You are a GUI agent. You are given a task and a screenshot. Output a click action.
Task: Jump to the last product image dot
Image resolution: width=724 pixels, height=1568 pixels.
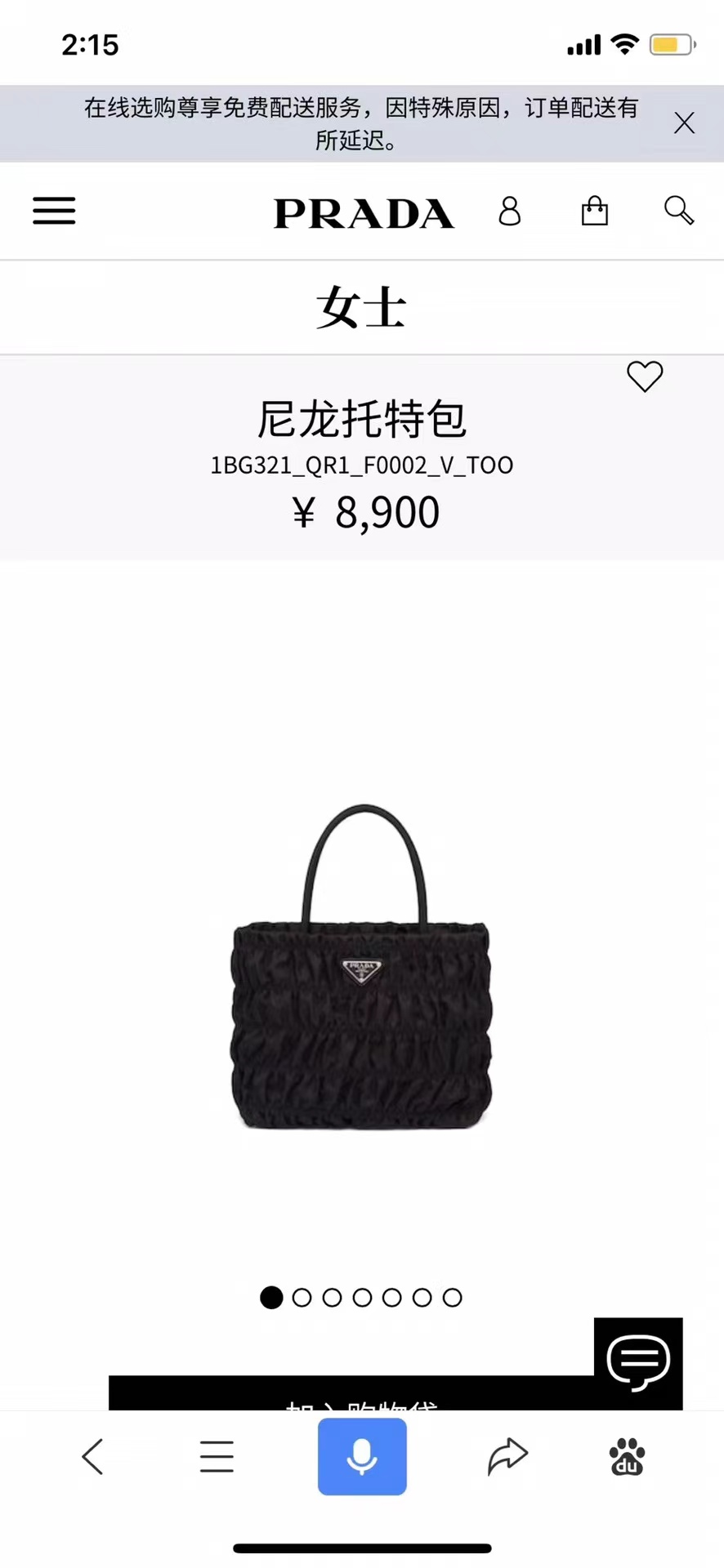point(453,1298)
